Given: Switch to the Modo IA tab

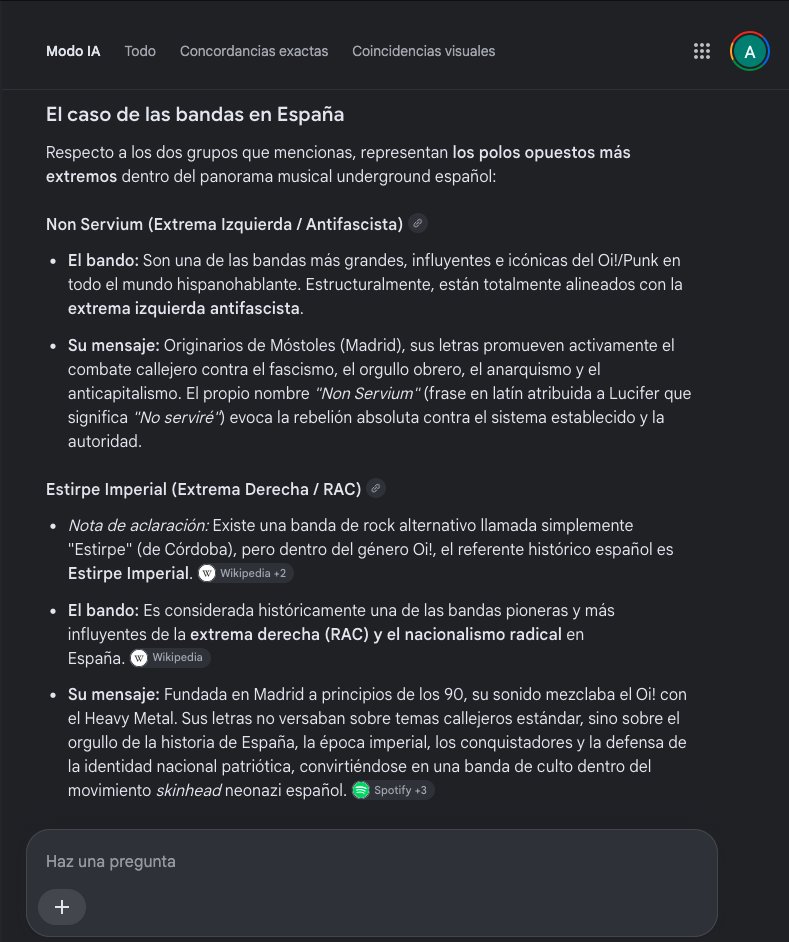Looking at the screenshot, I should (73, 51).
